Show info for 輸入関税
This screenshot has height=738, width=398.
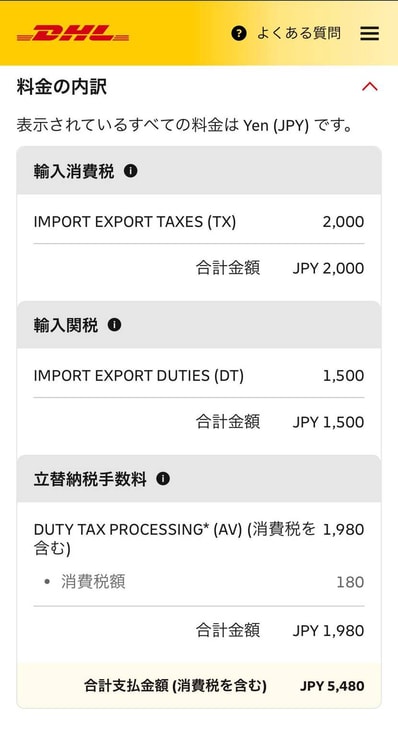[114, 325]
